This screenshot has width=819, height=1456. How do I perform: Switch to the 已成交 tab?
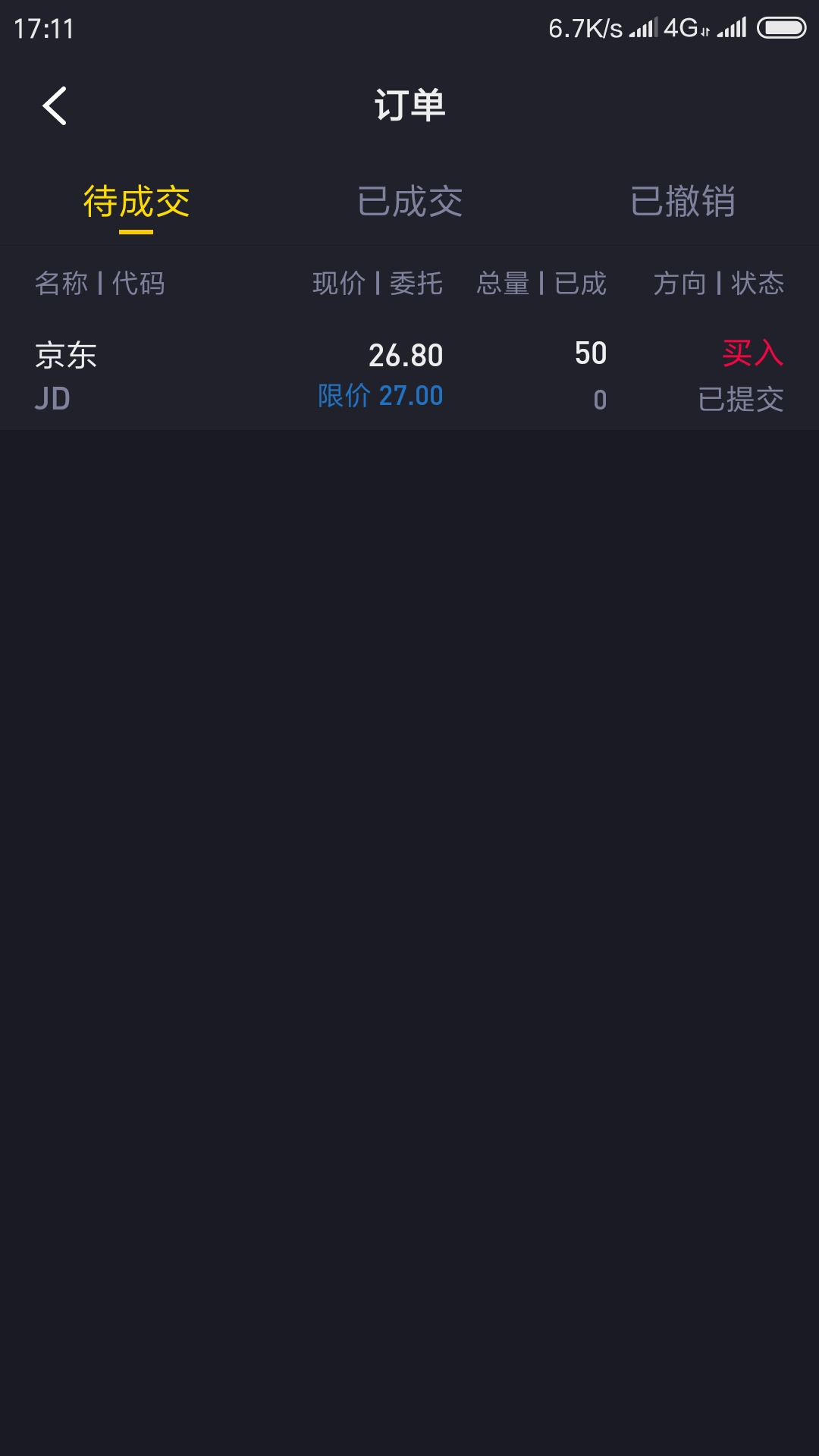[x=409, y=202]
